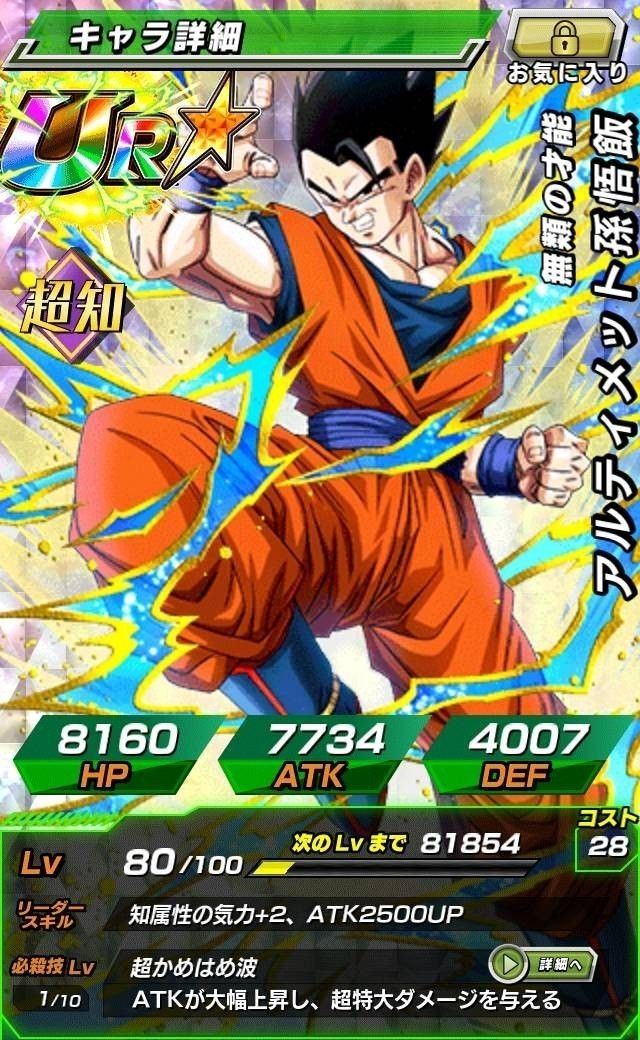
Task: Open 詳細へ for the super attack
Action: [x=543, y=964]
